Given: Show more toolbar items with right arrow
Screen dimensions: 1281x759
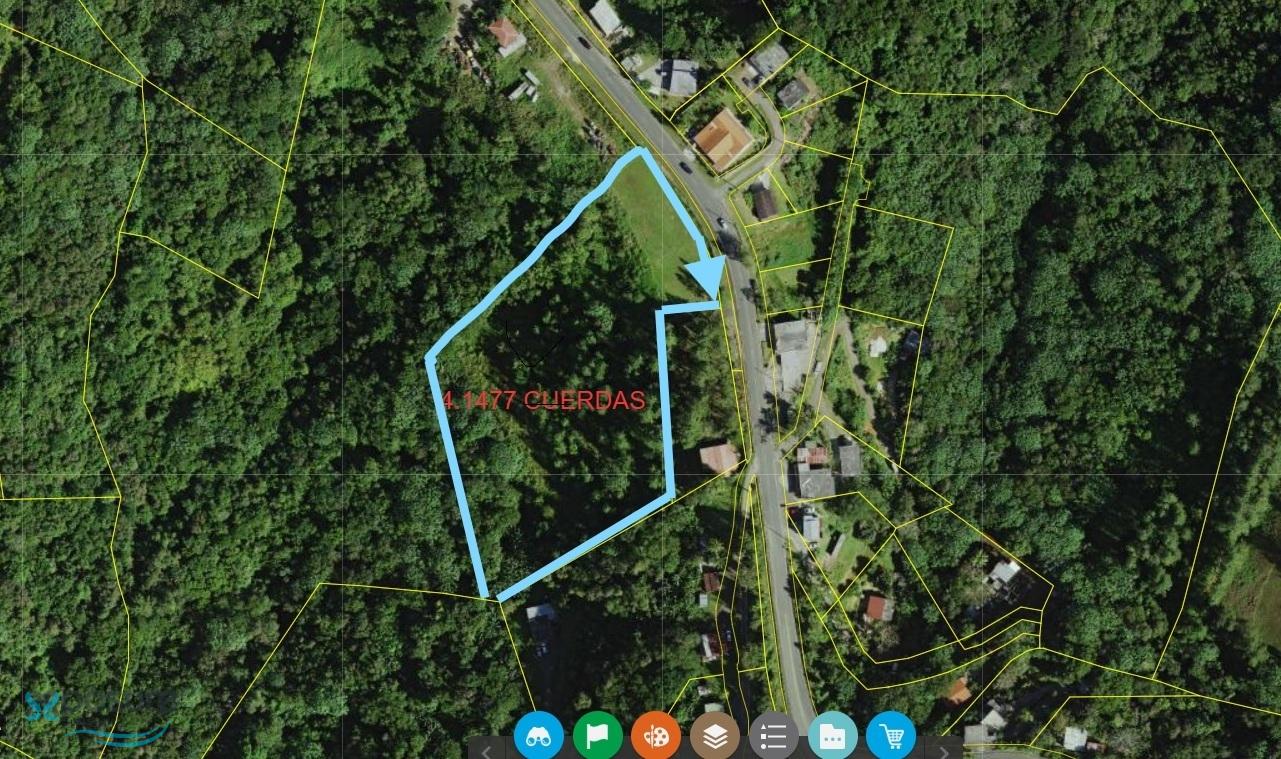Looking at the screenshot, I should 943,750.
